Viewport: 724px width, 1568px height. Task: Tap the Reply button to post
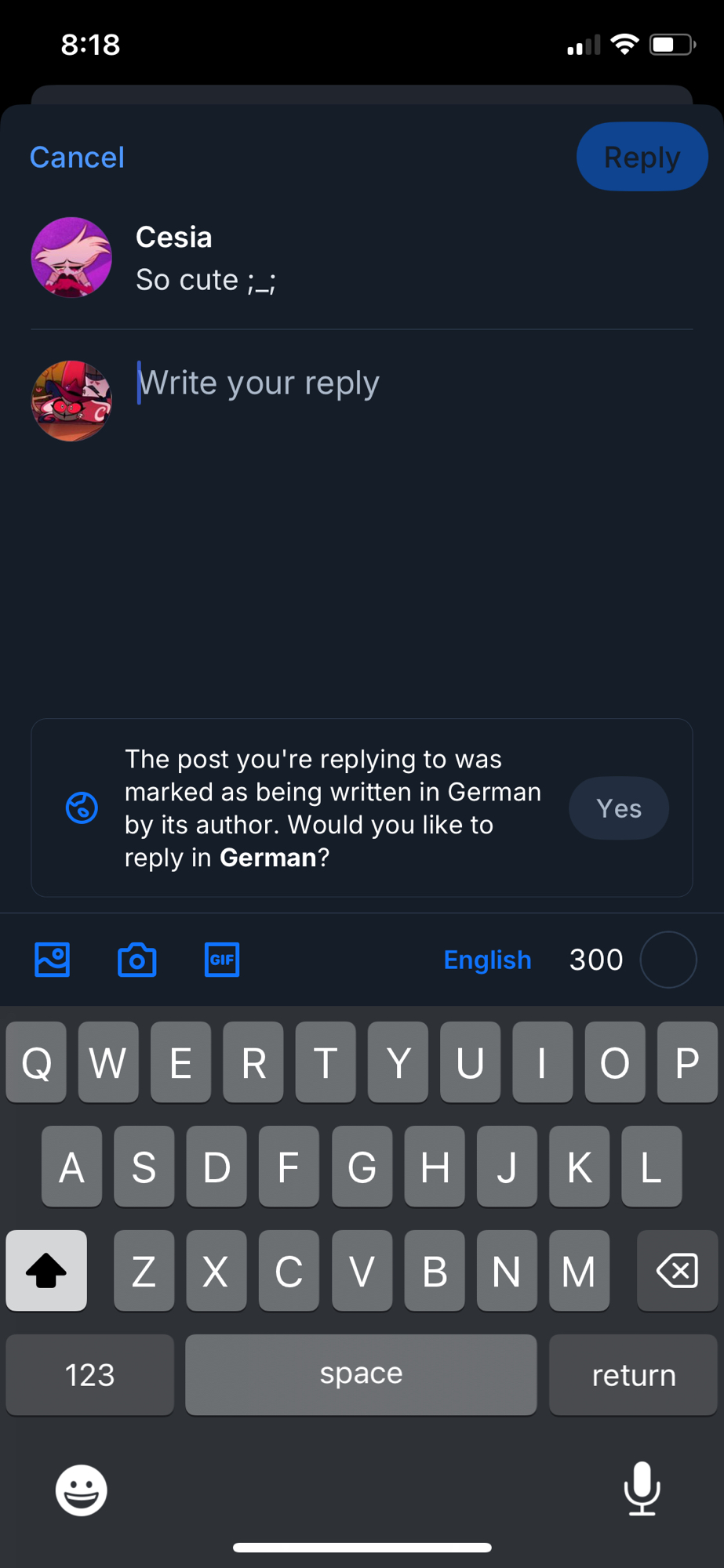point(642,157)
